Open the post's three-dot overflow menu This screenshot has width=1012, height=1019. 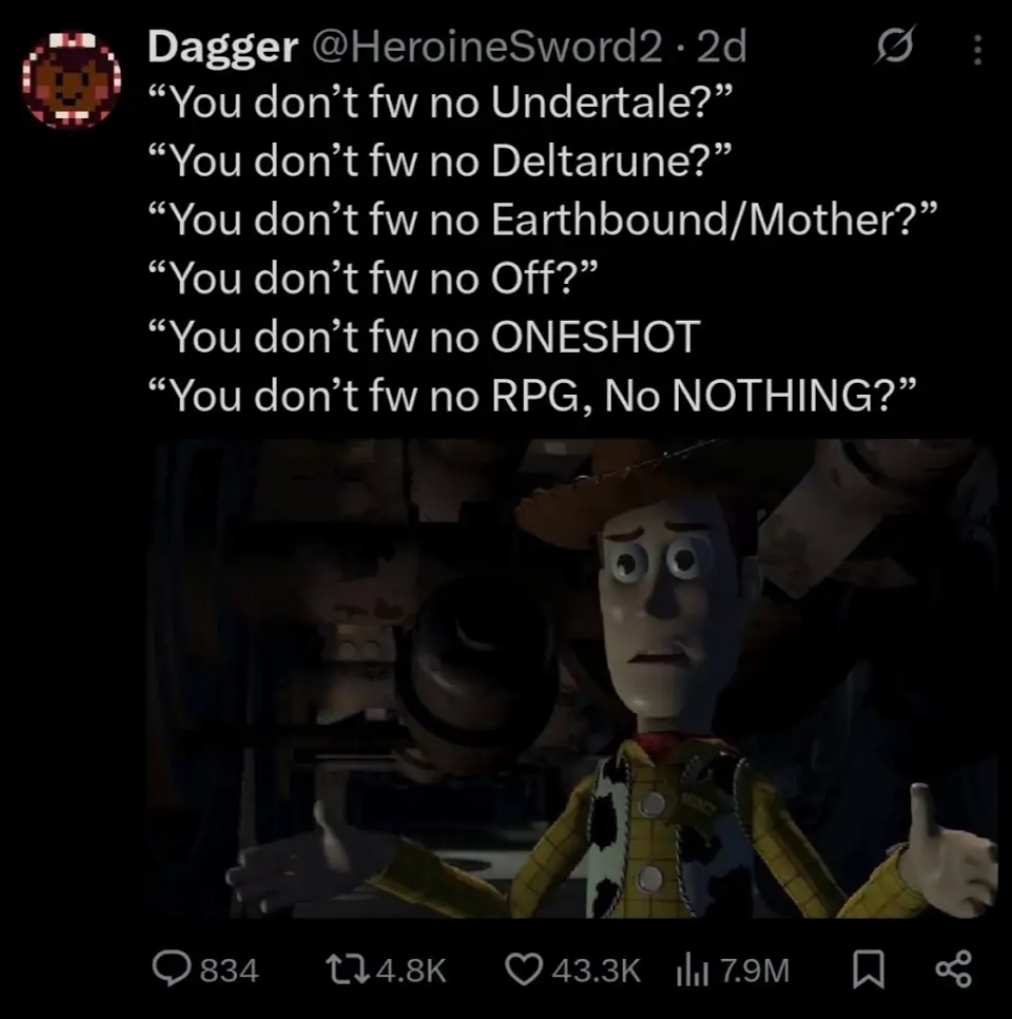click(978, 48)
